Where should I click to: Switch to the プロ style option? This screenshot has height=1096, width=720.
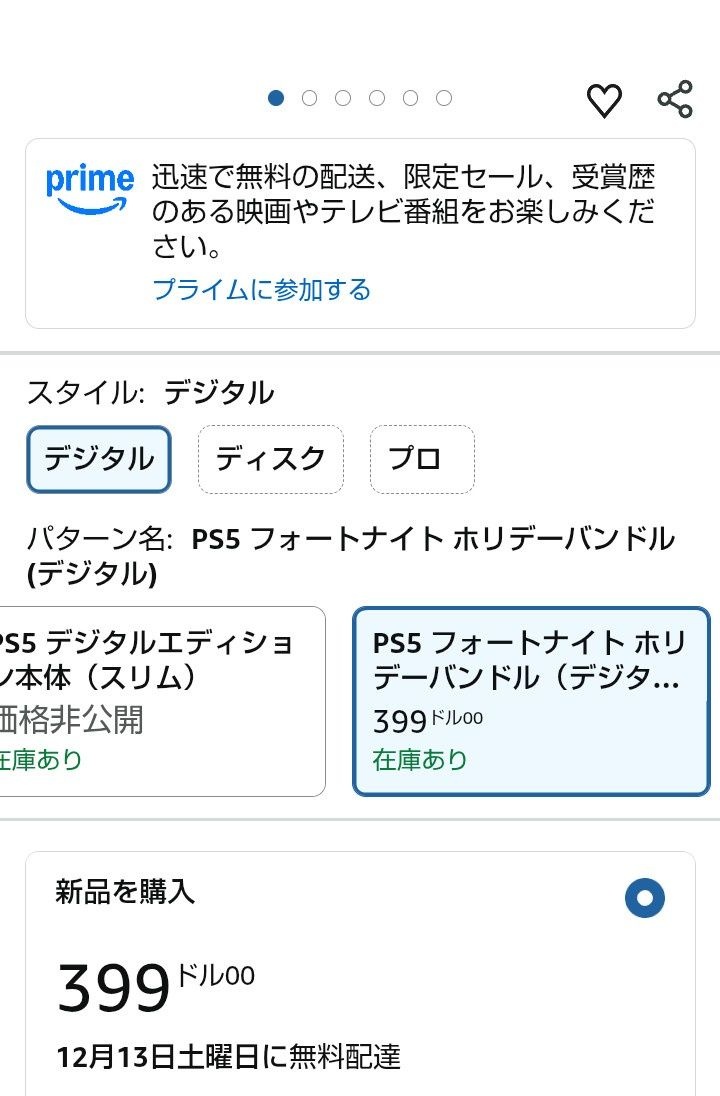(422, 459)
